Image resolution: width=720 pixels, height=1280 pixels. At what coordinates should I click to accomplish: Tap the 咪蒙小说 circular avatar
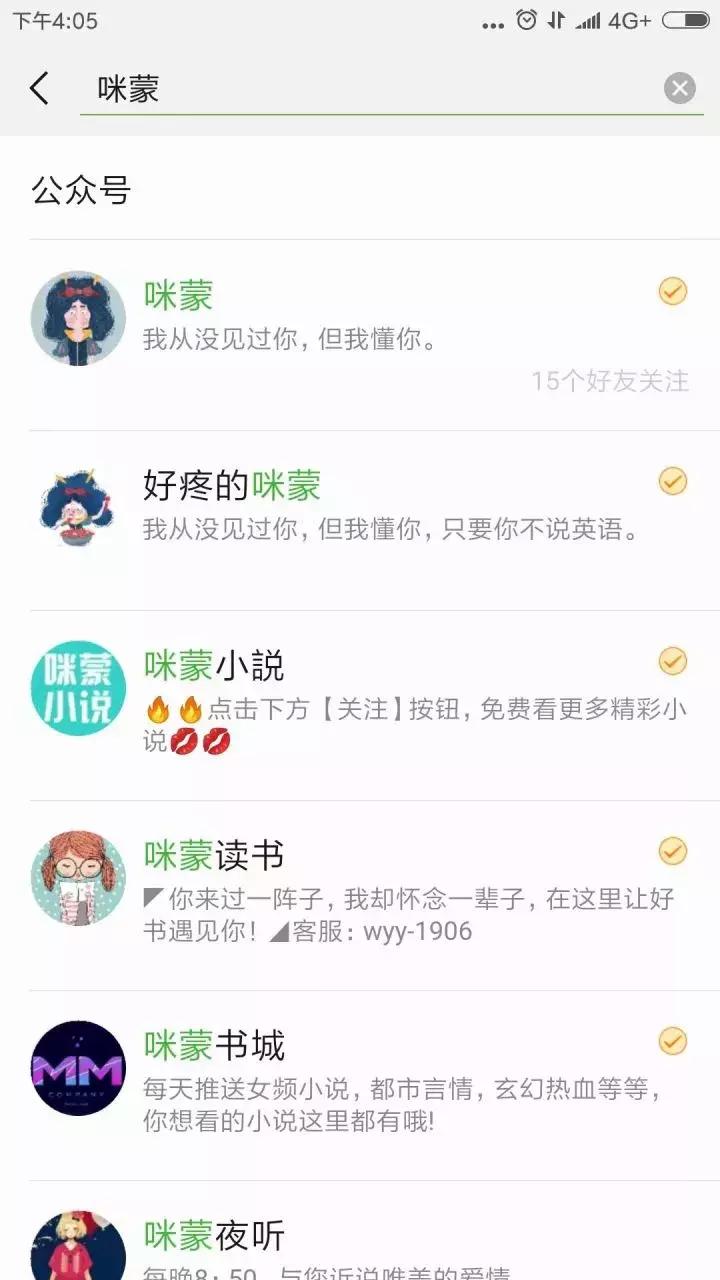point(77,688)
